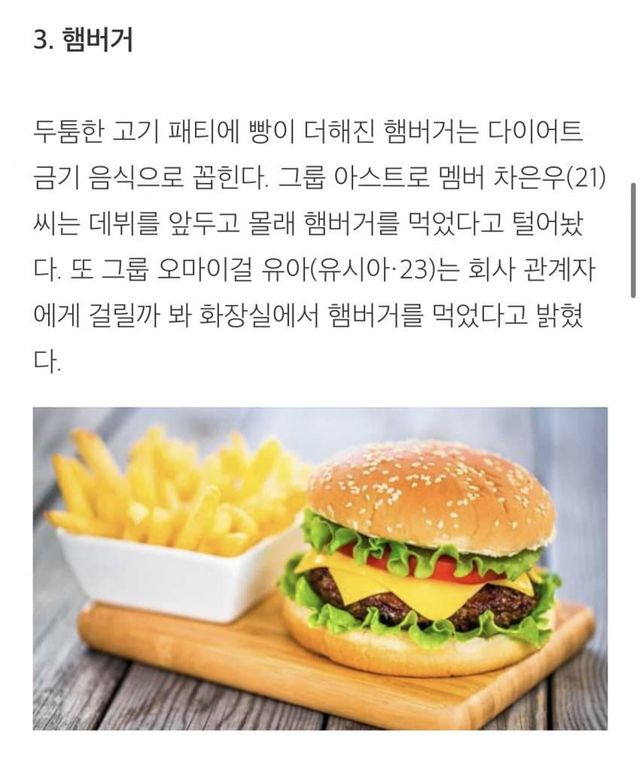
Task: Open the hamburger and fries photo
Action: tap(320, 567)
